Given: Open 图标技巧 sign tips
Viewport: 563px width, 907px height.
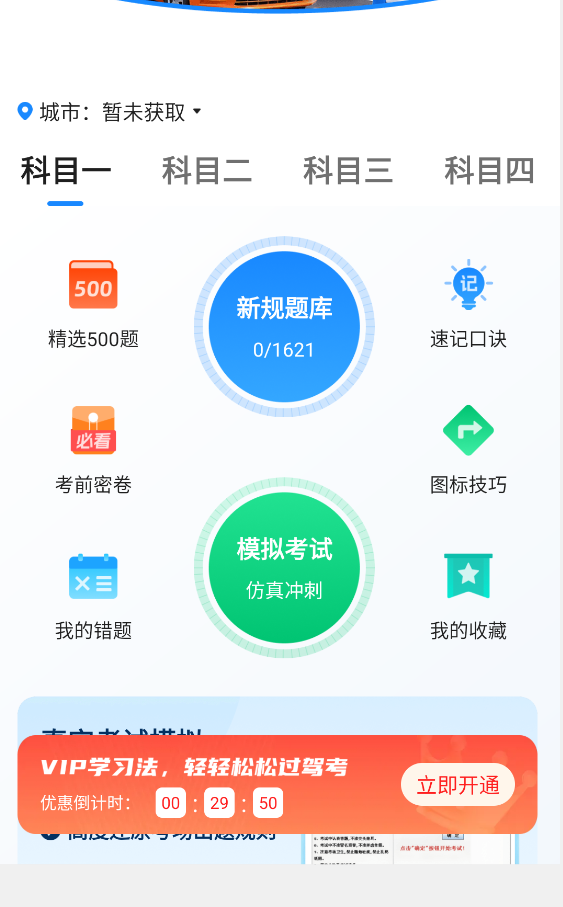Looking at the screenshot, I should tap(468, 450).
